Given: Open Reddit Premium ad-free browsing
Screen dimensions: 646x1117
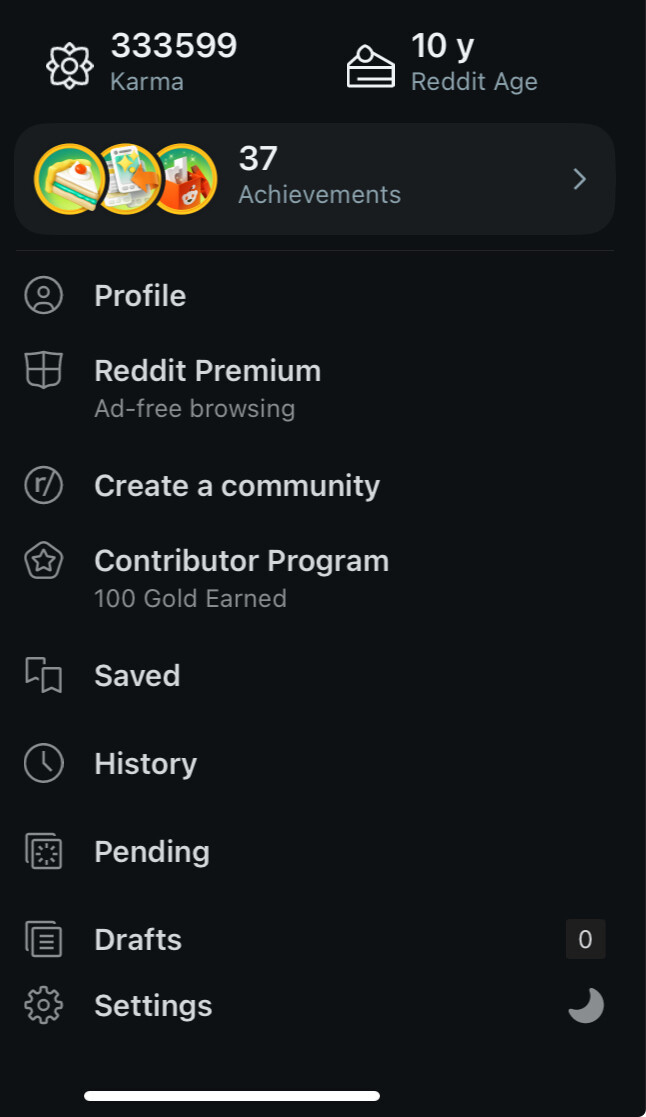Looking at the screenshot, I should (314, 389).
